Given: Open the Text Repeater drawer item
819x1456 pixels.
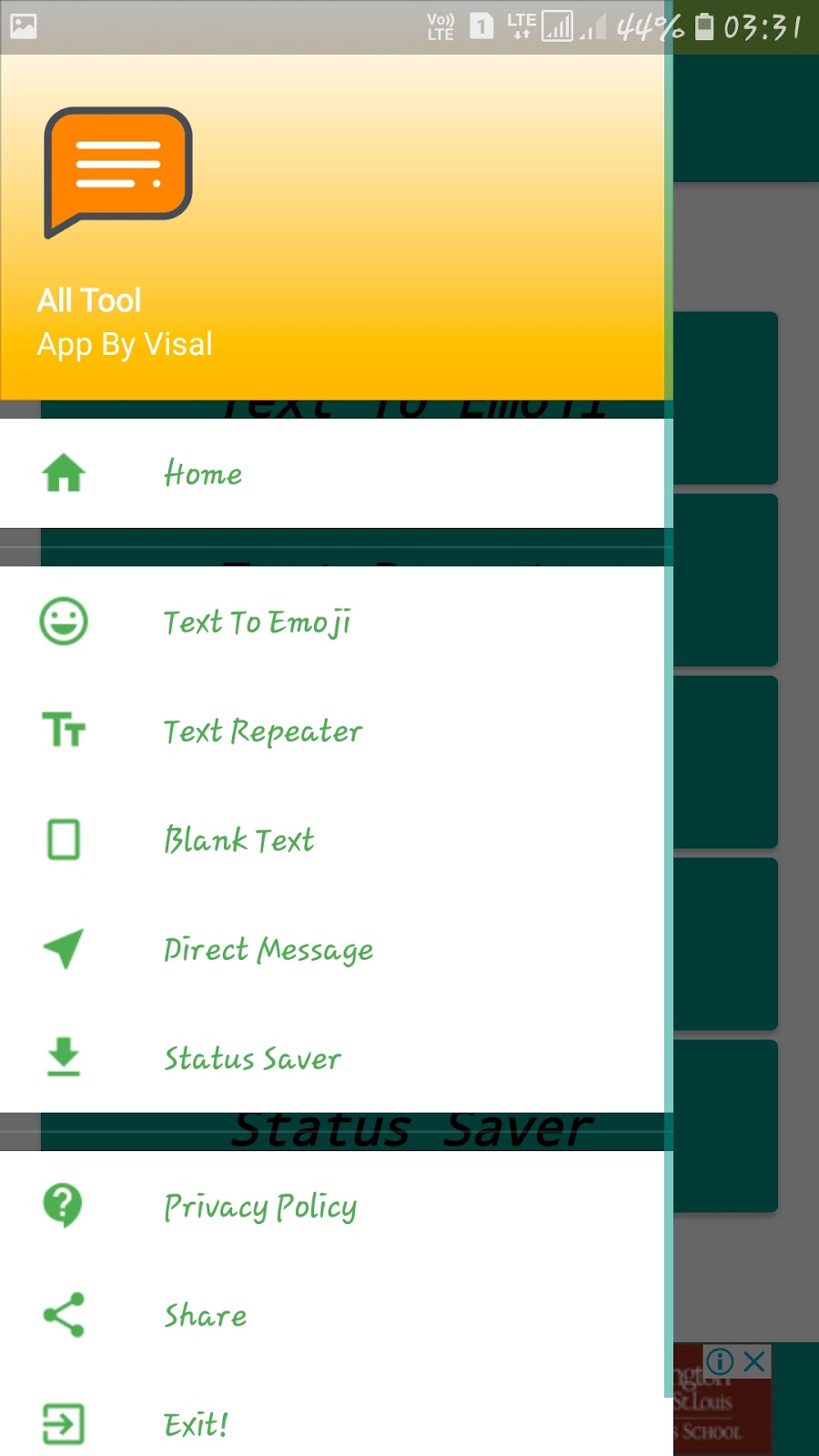Looking at the screenshot, I should [262, 730].
